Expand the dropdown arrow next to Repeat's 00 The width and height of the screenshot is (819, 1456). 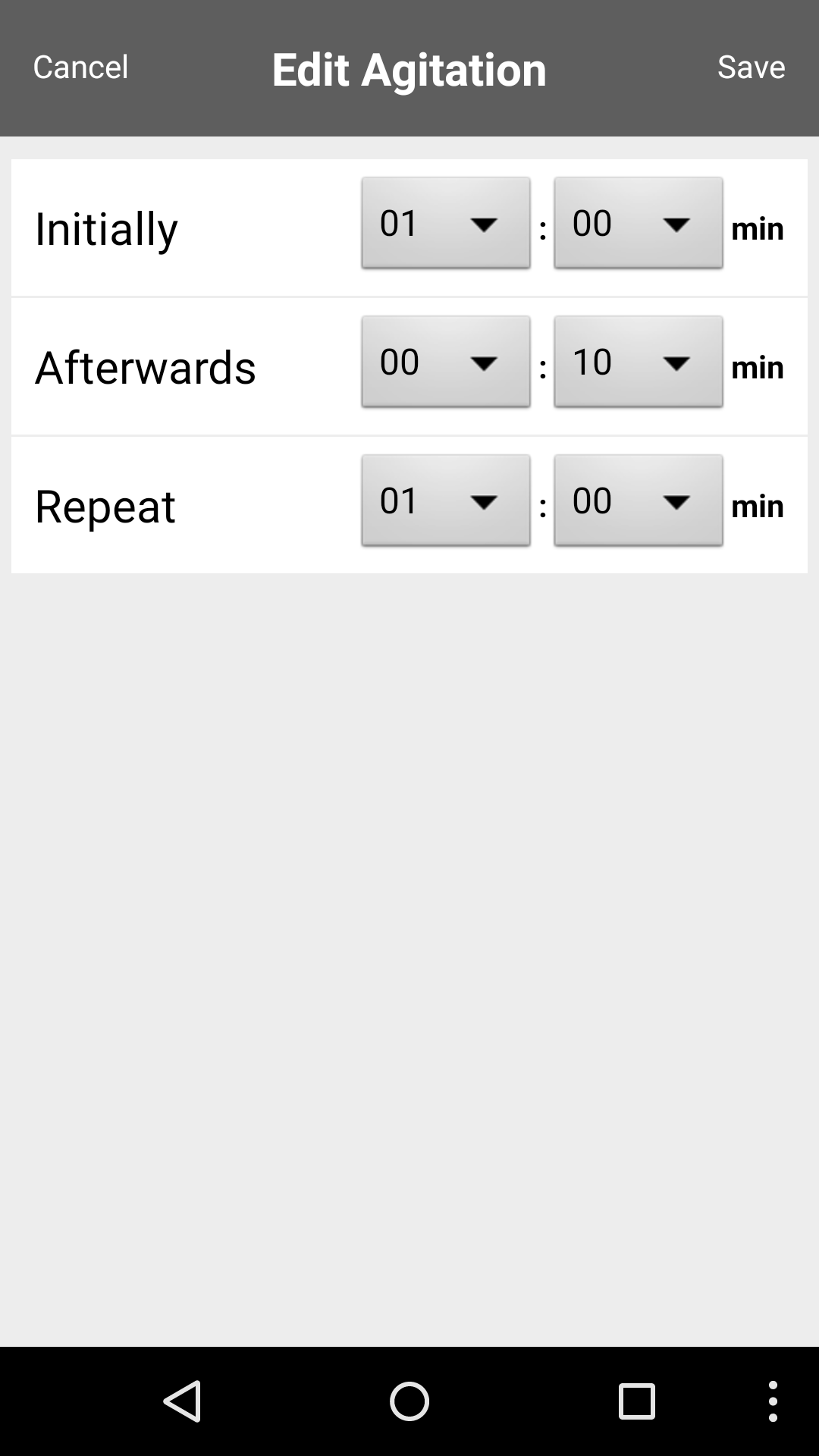677,501
